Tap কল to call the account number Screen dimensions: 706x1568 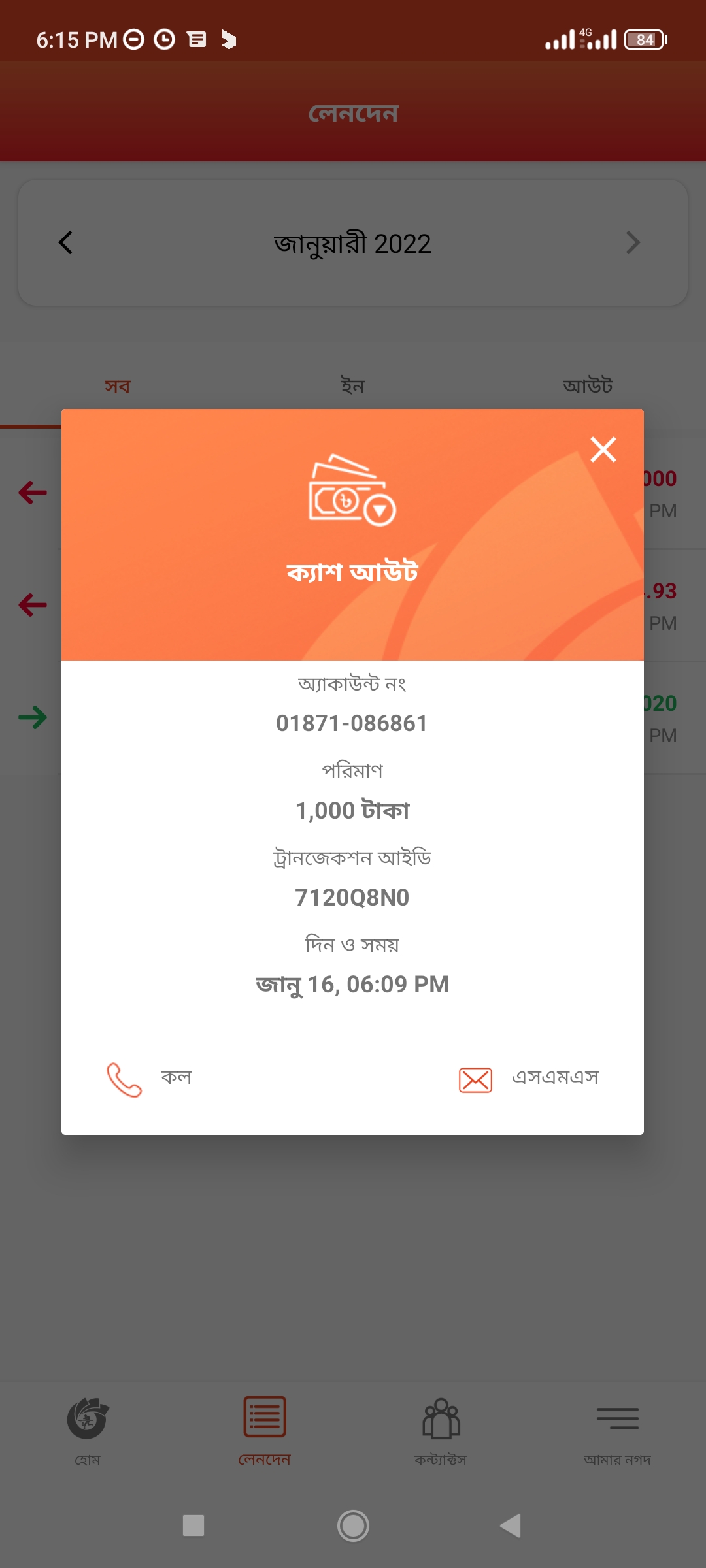[150, 1079]
